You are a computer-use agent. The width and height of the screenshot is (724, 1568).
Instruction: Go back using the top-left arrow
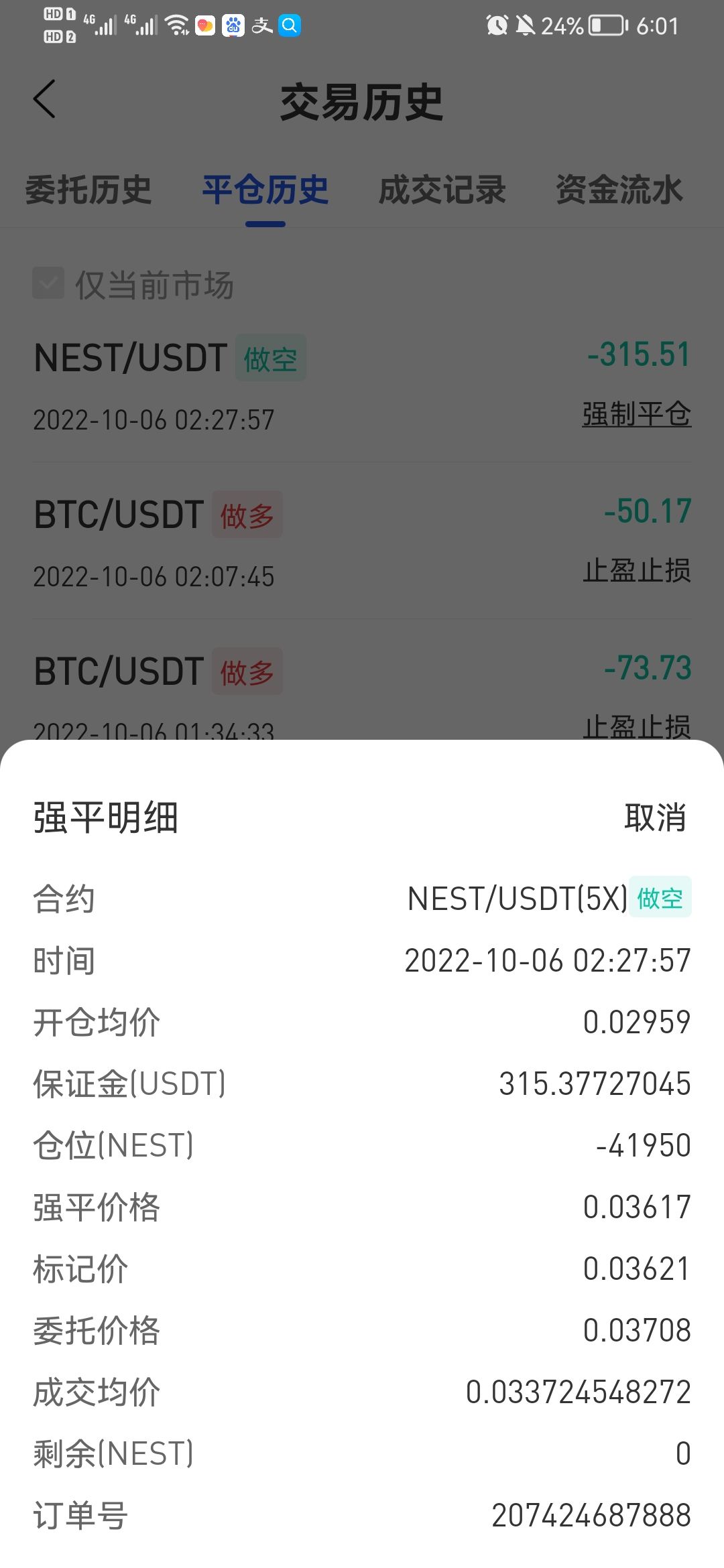tap(44, 99)
